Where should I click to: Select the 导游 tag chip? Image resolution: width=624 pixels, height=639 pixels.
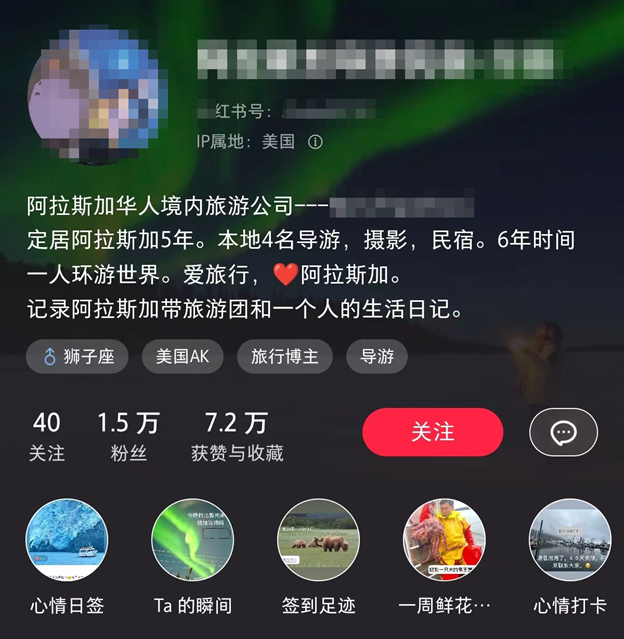(x=377, y=357)
